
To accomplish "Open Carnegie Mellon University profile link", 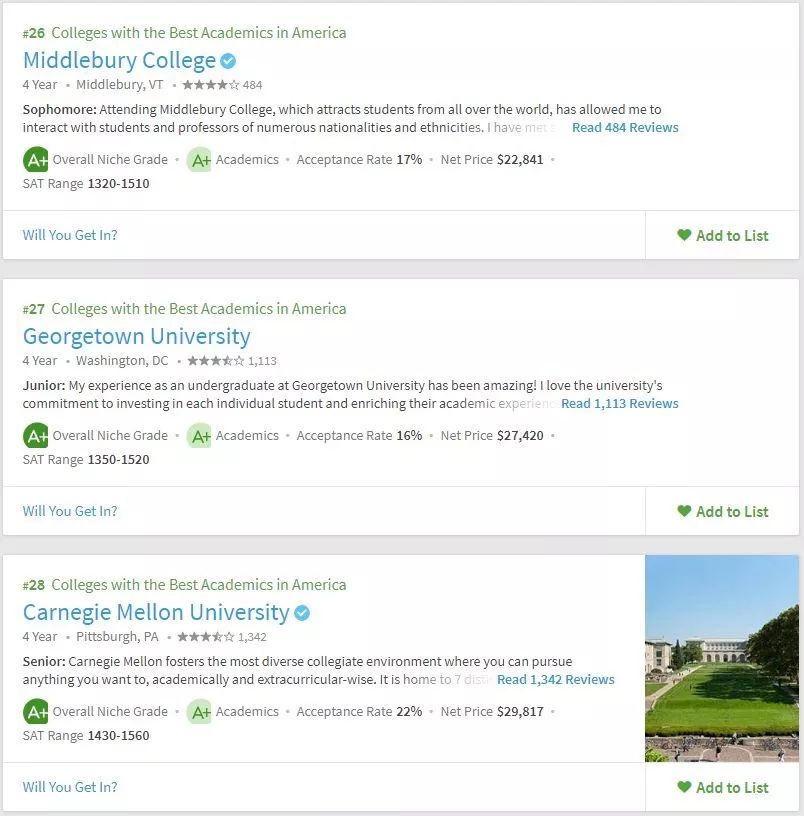I will [x=156, y=612].
